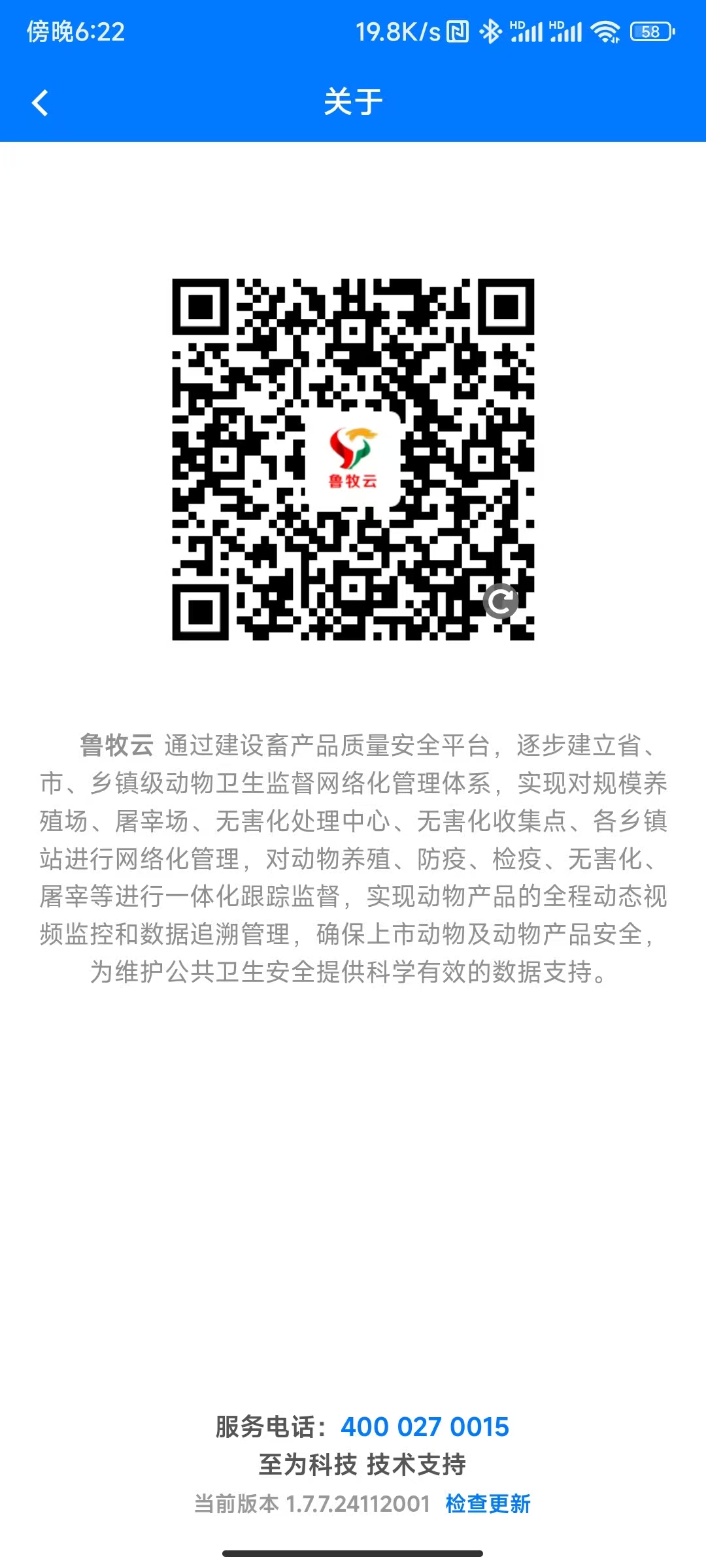The image size is (706, 1568).
Task: Check for updates via 检查更新
Action: [488, 1503]
